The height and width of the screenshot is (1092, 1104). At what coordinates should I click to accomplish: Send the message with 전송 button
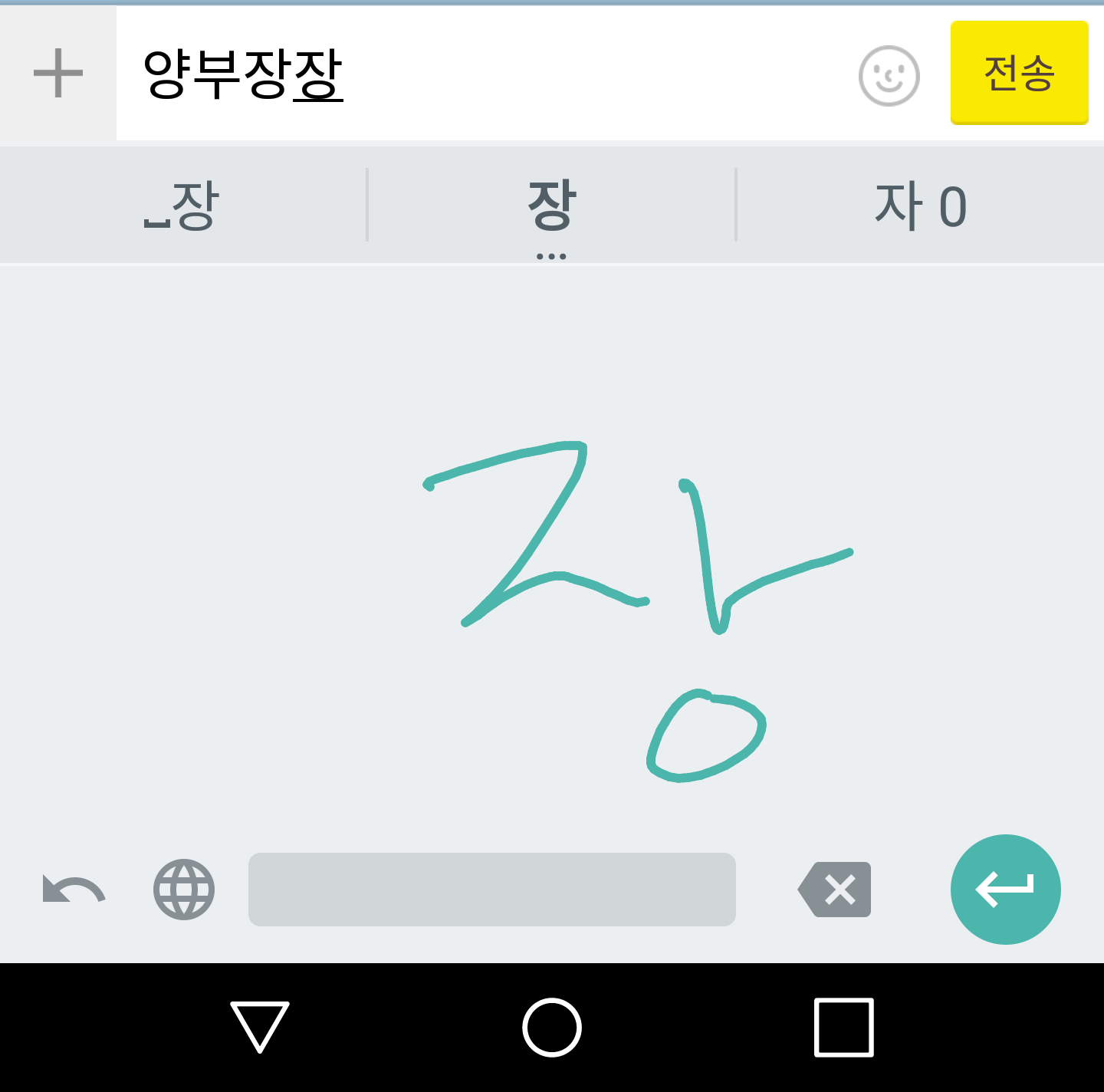click(x=1019, y=73)
